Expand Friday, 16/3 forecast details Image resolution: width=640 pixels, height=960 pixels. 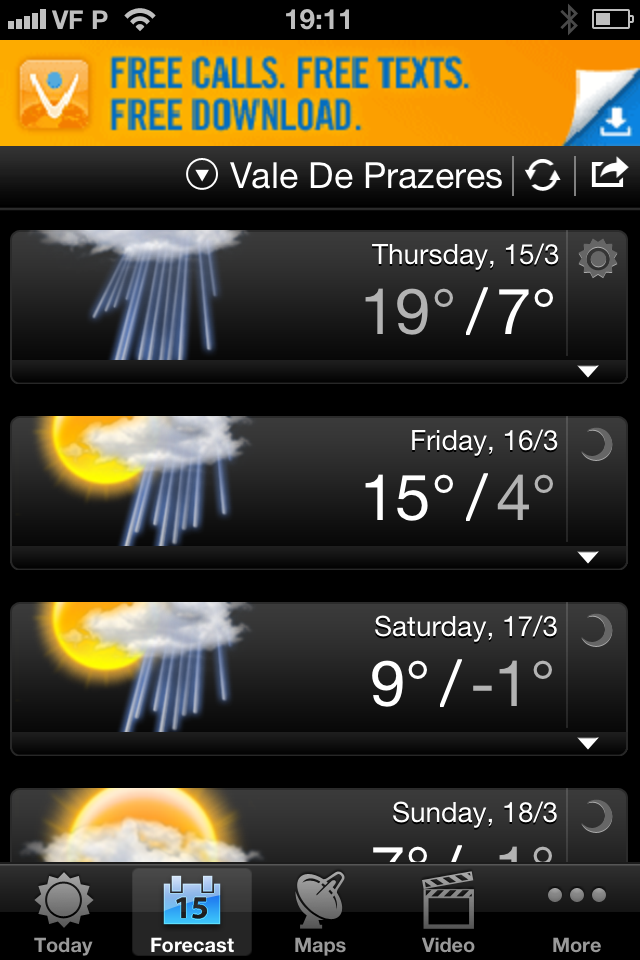(x=588, y=558)
